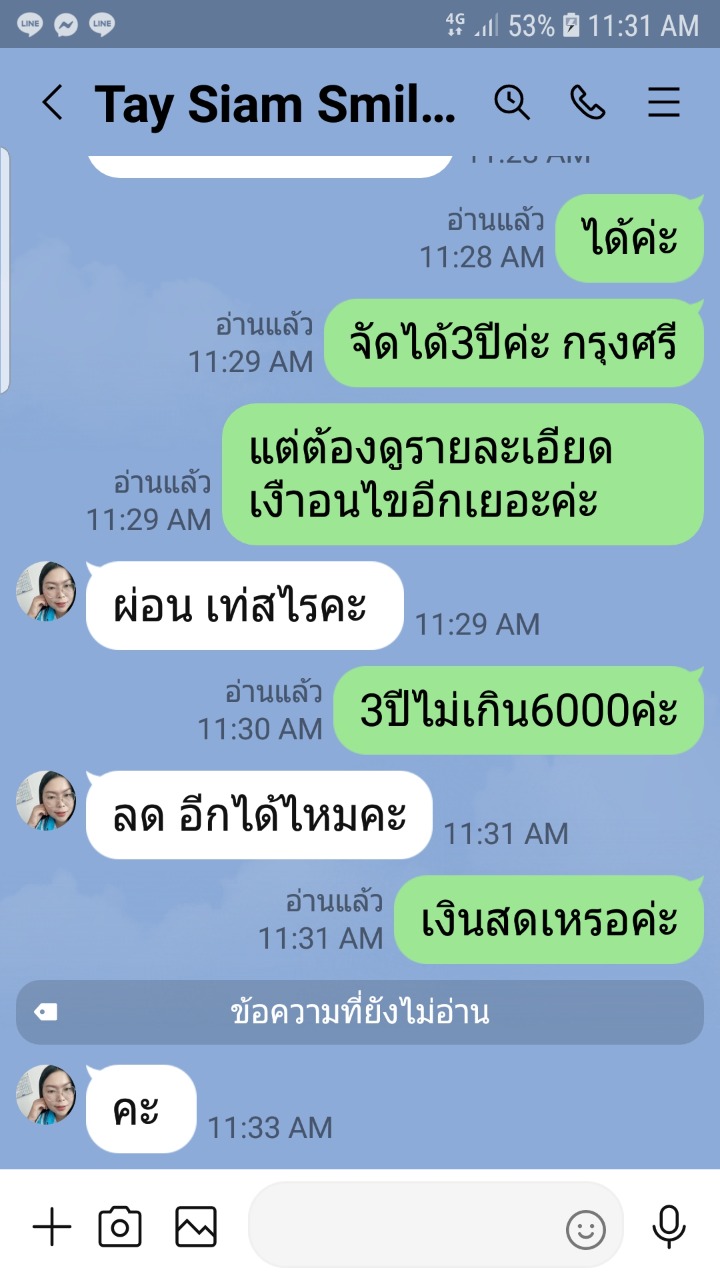Open sender's profile picture beside ผ่อน เท่สไรคะ
Image resolution: width=720 pixels, height=1280 pixels.
[46, 591]
